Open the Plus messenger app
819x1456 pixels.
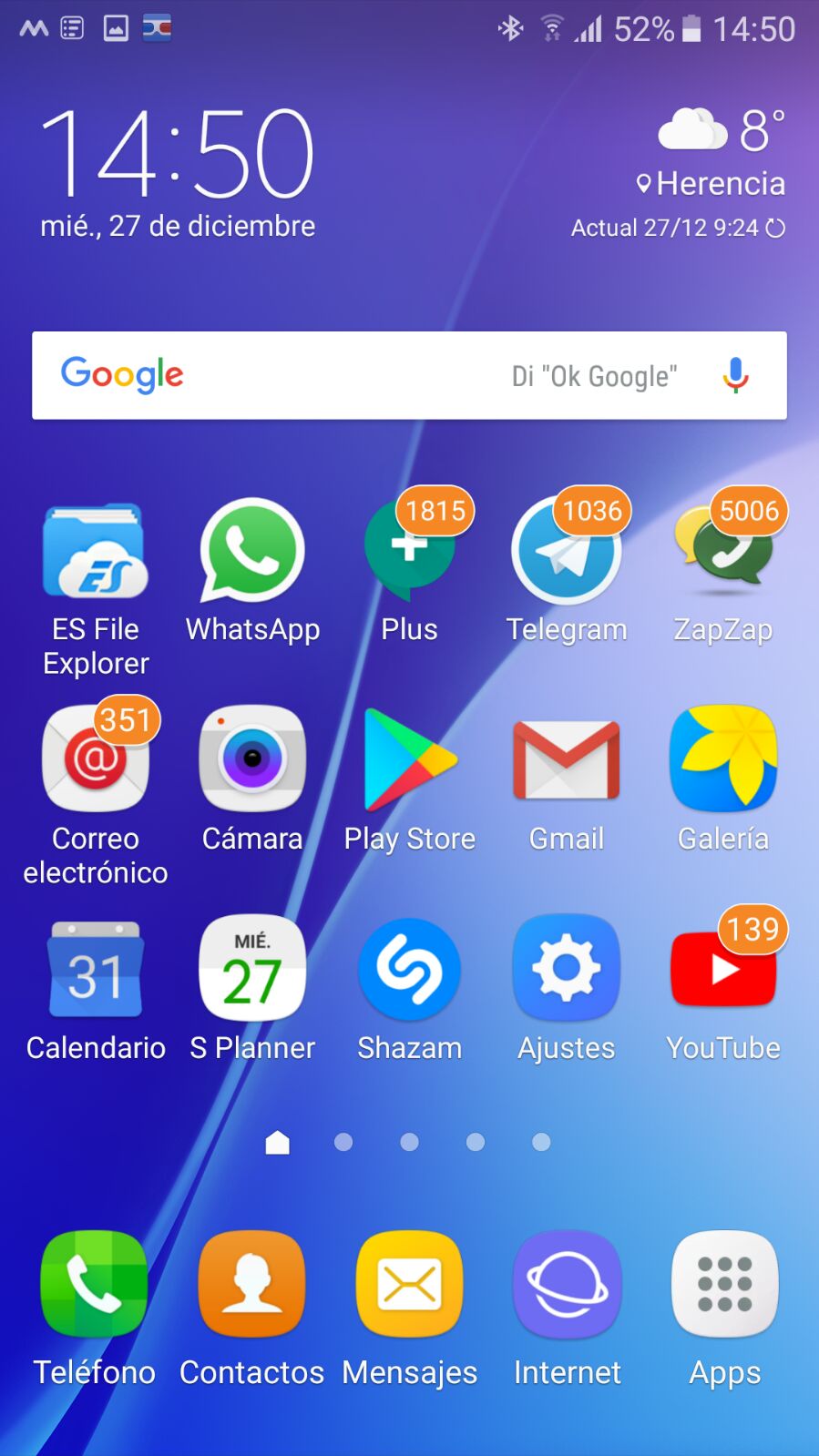(x=409, y=553)
